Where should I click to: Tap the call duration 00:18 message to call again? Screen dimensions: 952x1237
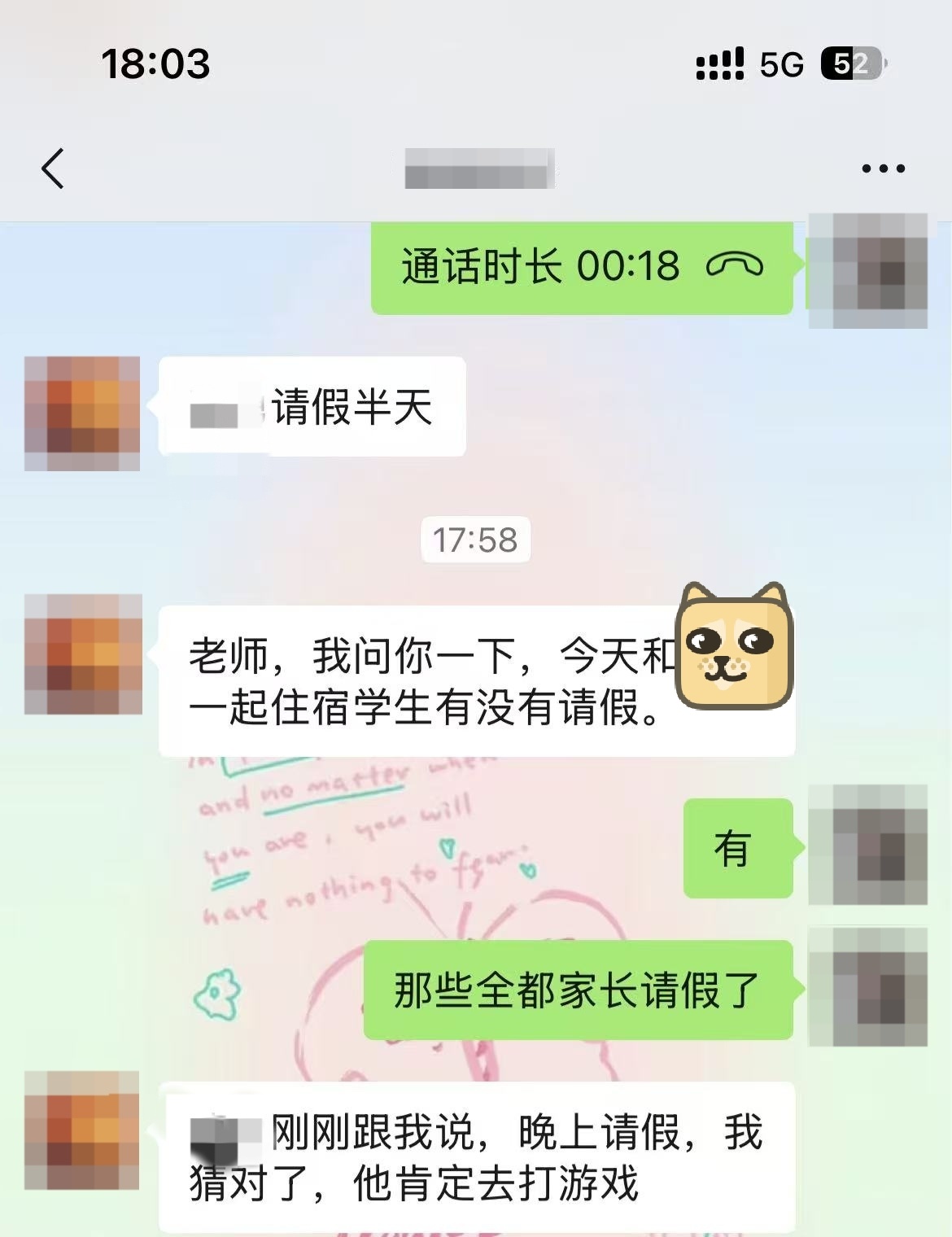click(x=581, y=267)
